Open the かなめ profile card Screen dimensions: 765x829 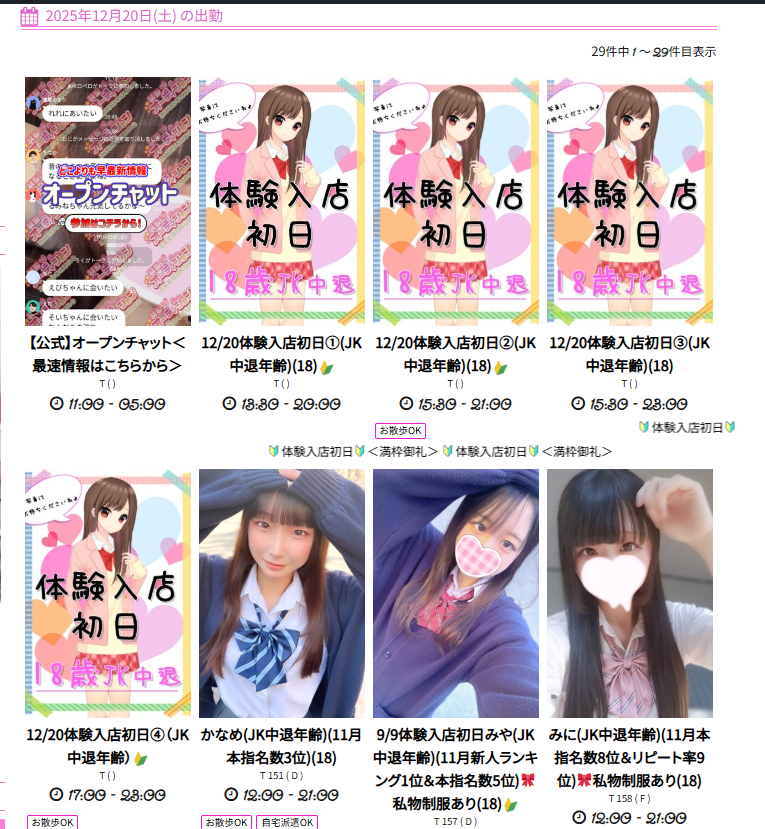pos(282,593)
